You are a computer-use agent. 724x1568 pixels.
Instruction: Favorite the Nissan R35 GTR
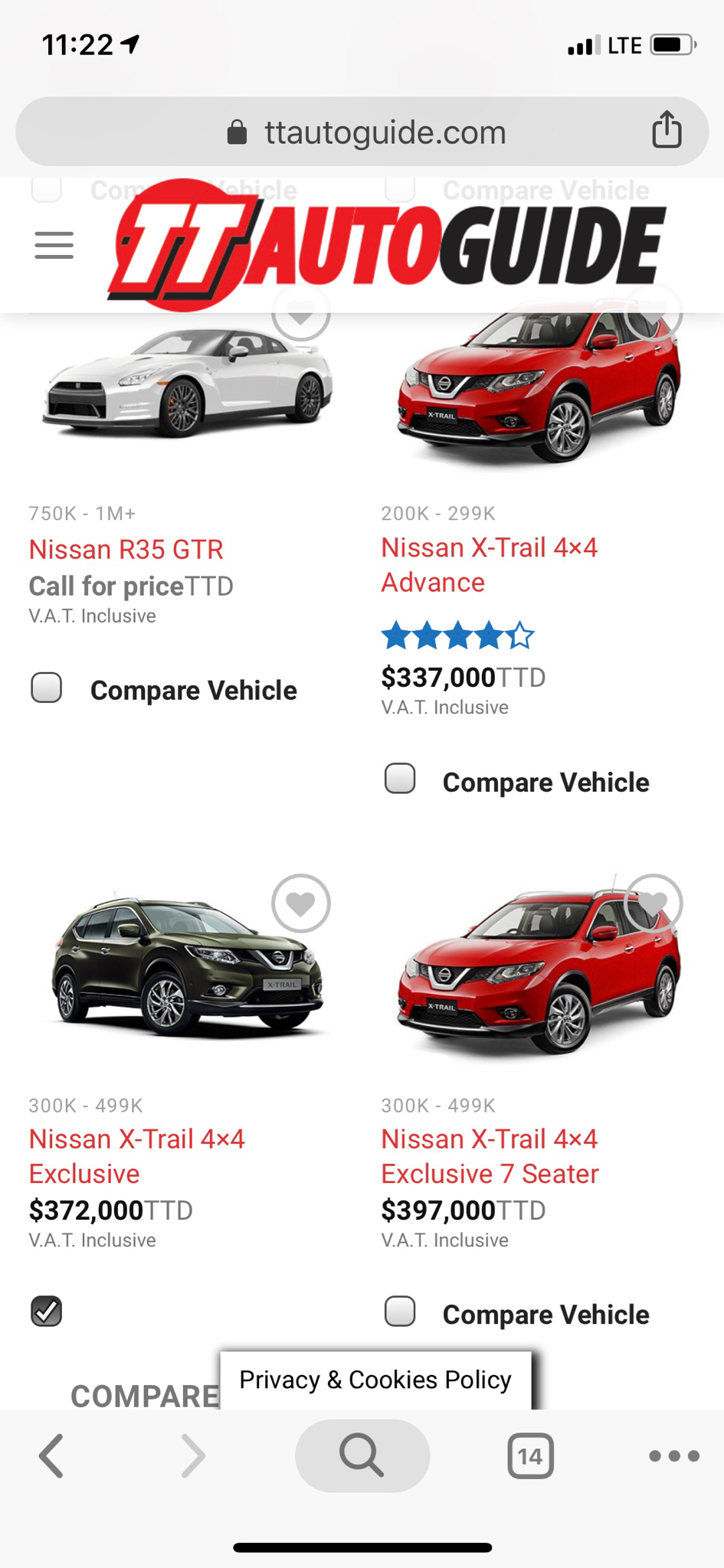(300, 314)
